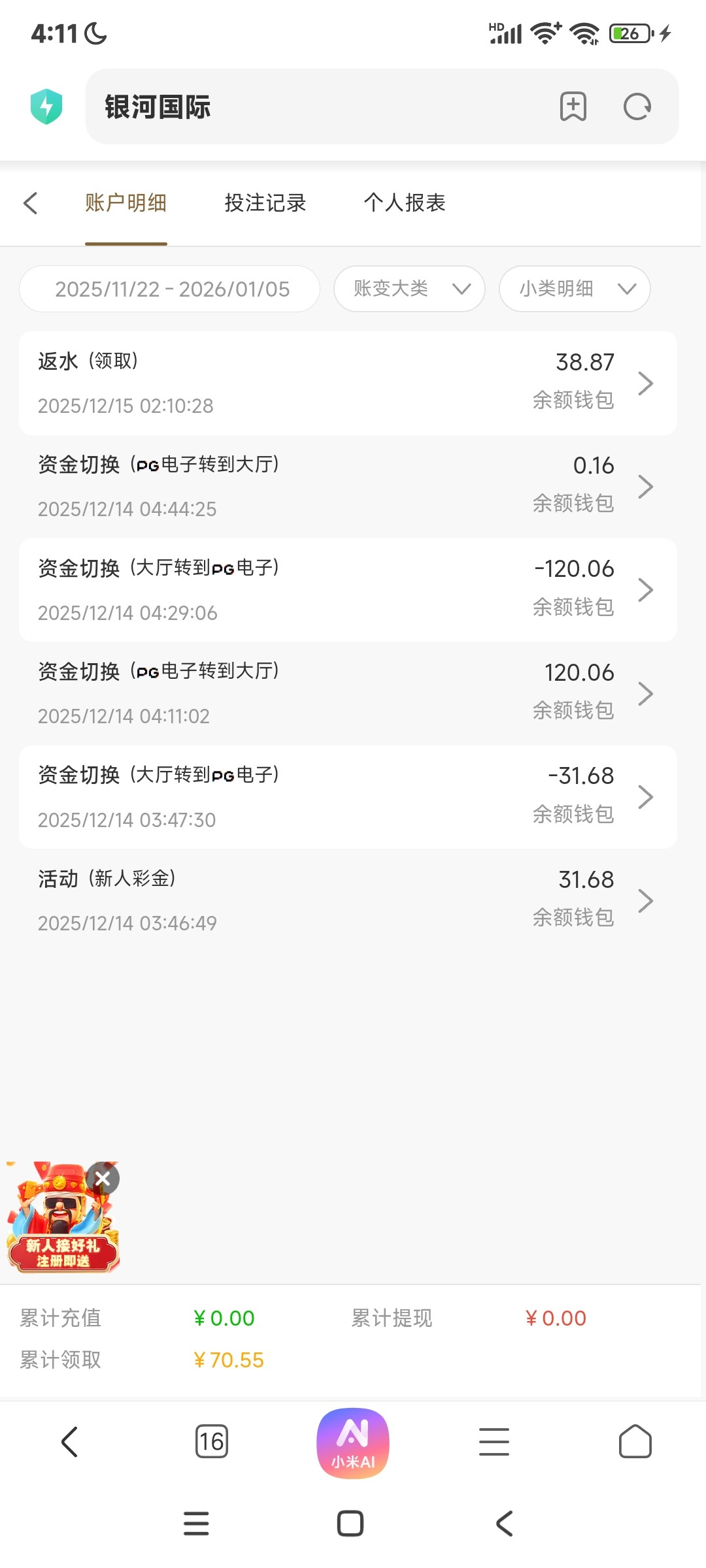Refresh the page with the reload icon
This screenshot has height=1568, width=706.
pos(637,106)
